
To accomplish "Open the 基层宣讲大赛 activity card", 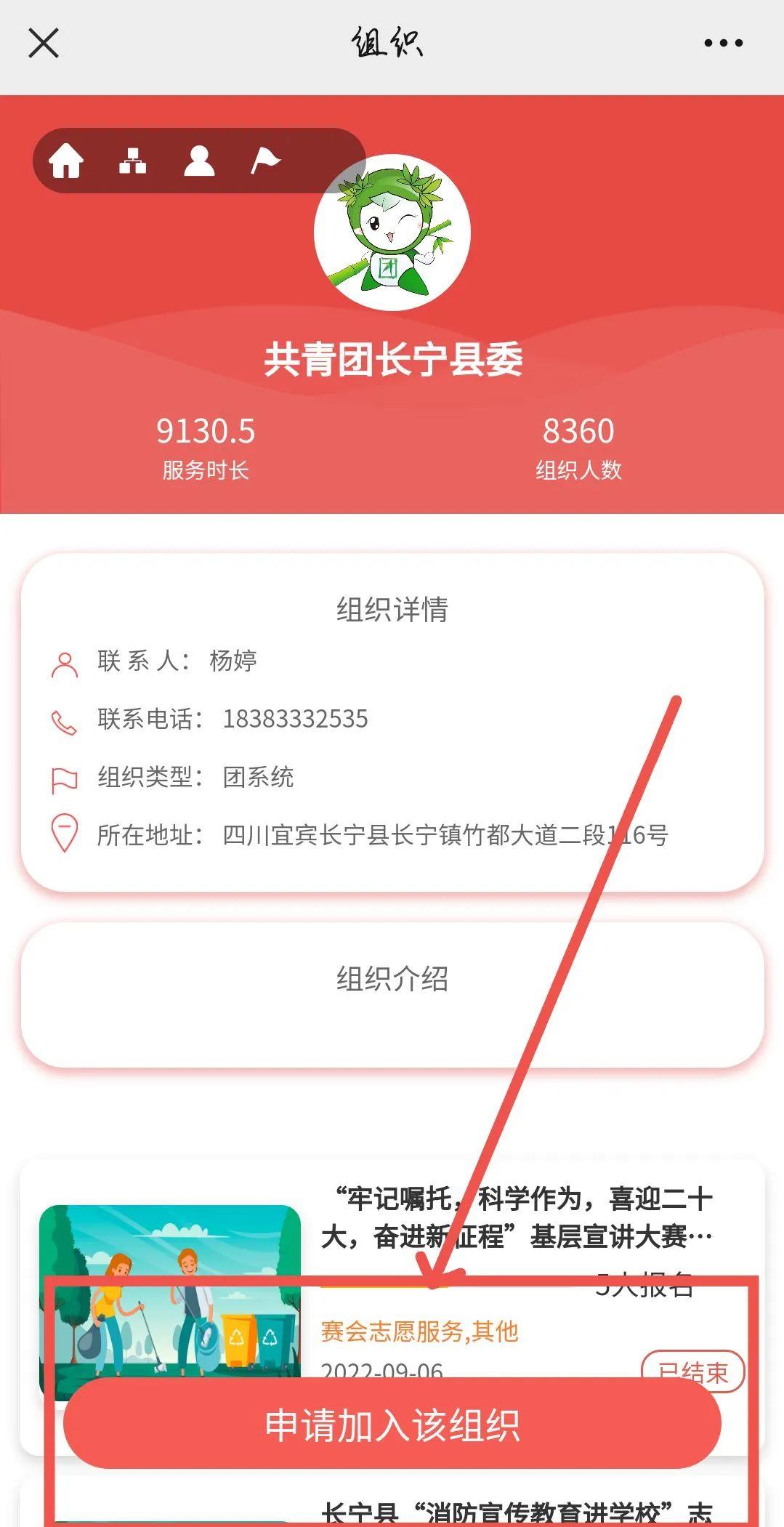I will [516, 1217].
